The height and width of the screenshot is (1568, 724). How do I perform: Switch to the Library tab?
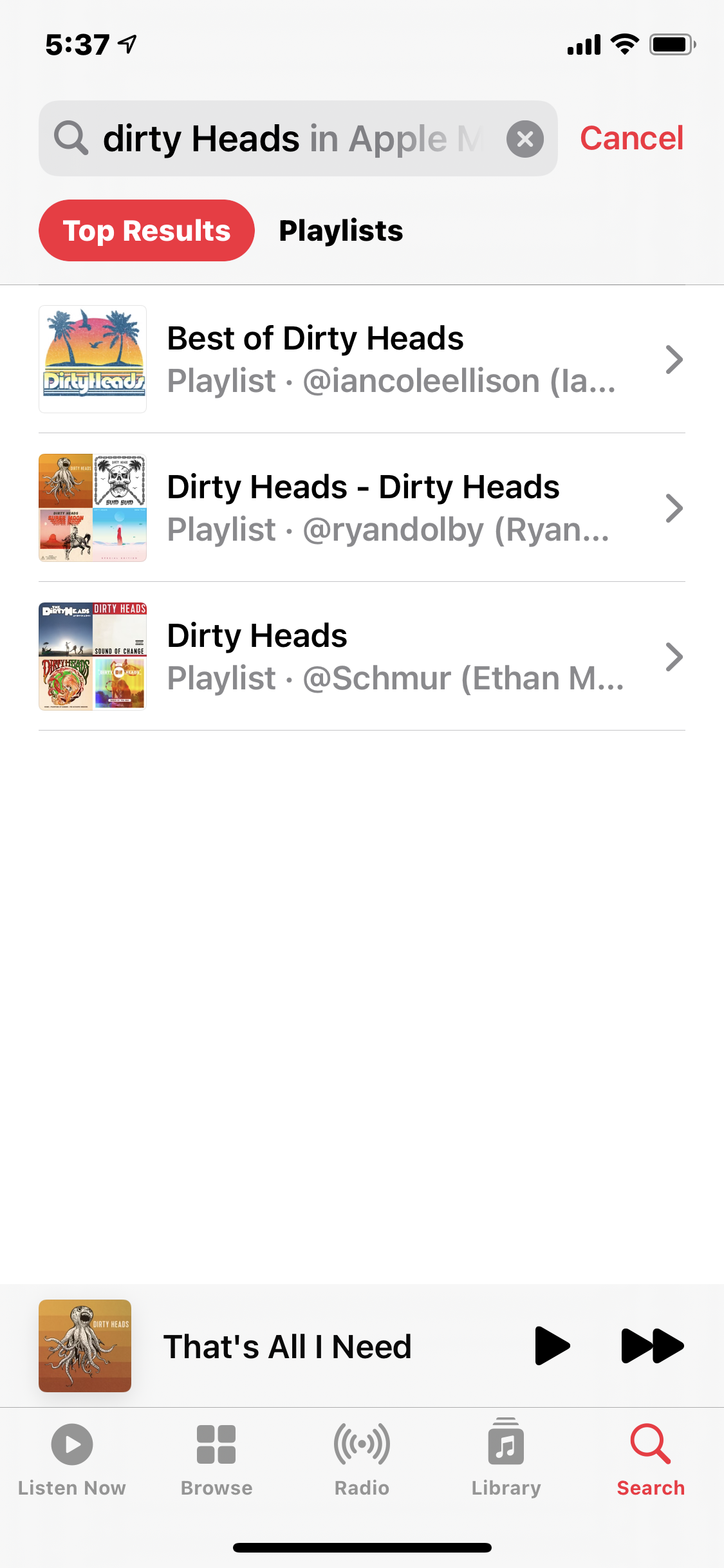coord(506,1459)
